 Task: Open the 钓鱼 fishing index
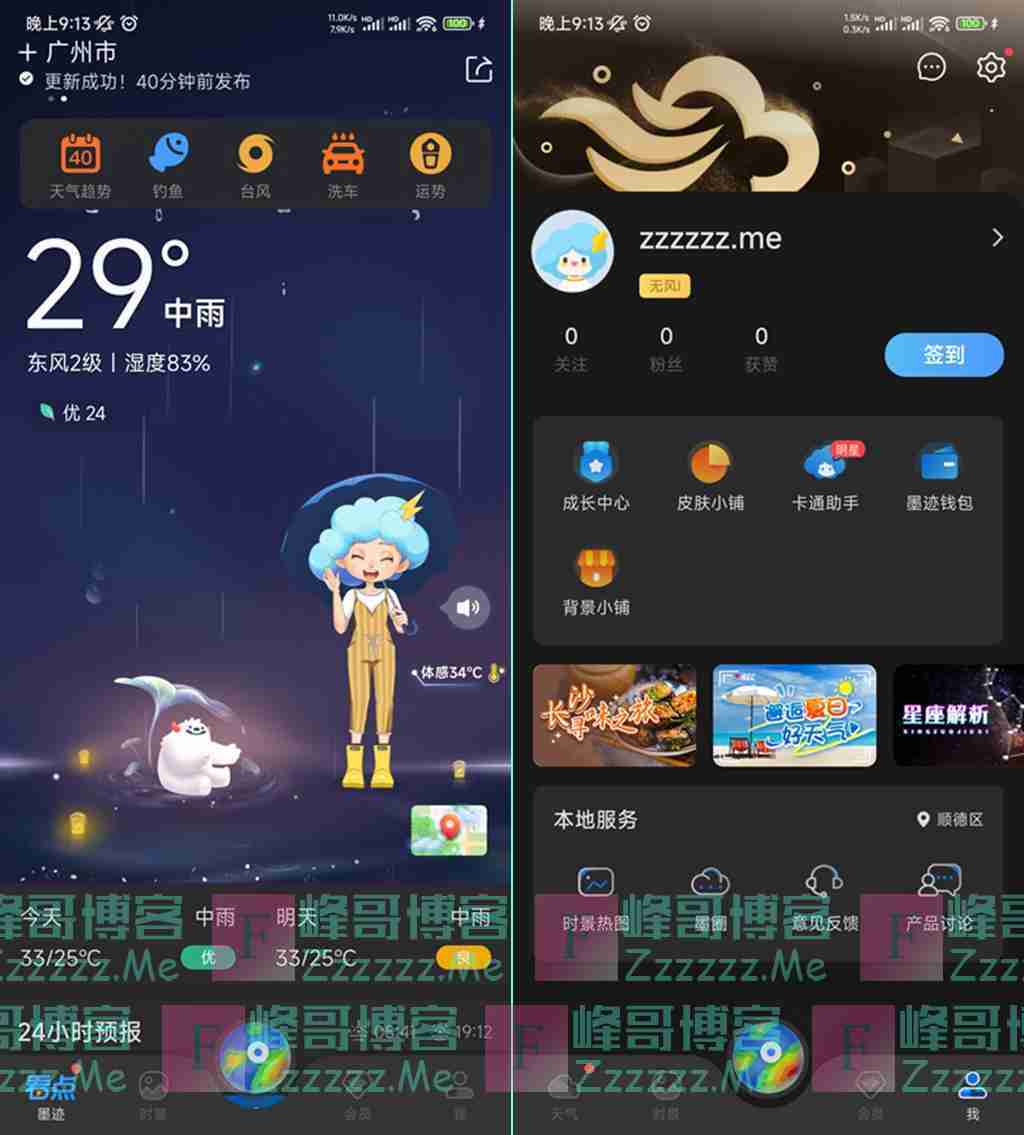pyautogui.click(x=168, y=165)
